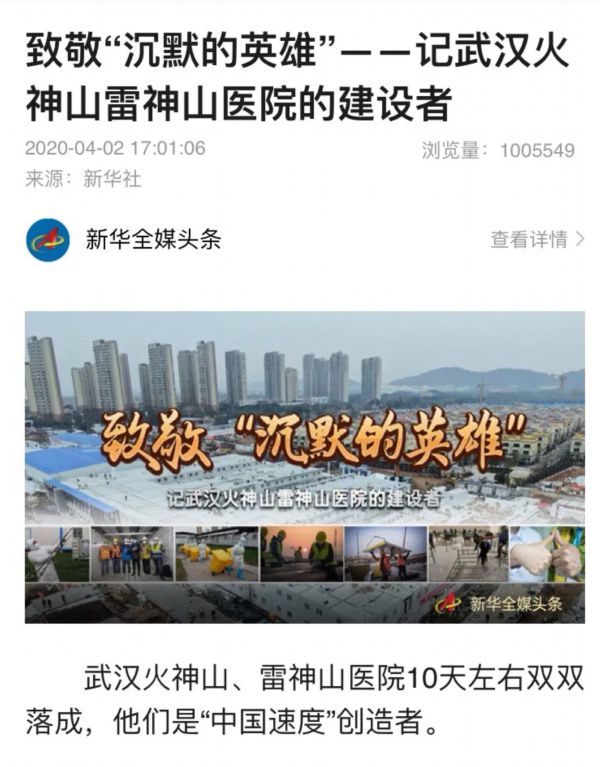This screenshot has height=767, width=600.
Task: Open the 新华全媒头条 account avatar
Action: [x=47, y=240]
